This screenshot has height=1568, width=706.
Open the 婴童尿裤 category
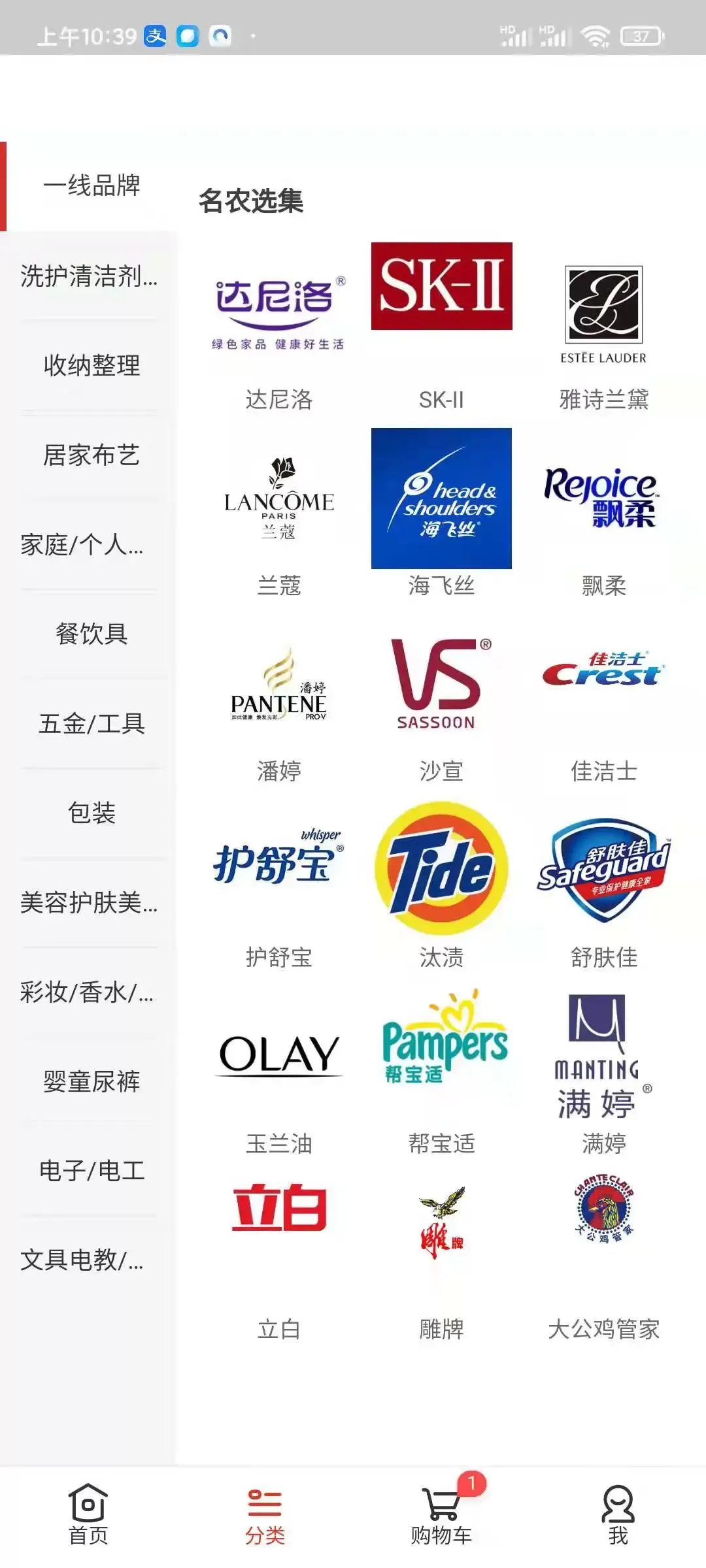[92, 1081]
